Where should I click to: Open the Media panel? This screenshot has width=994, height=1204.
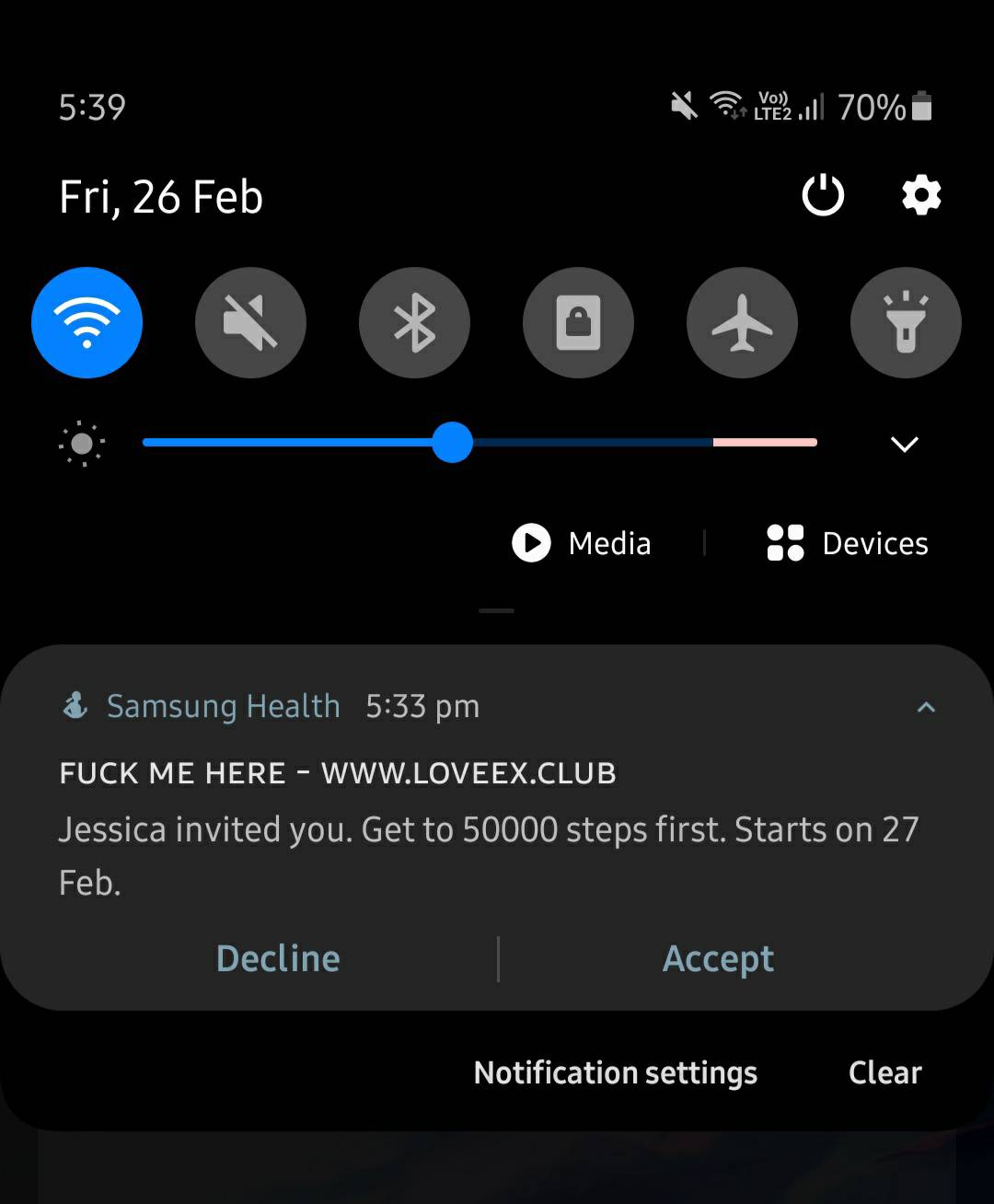coord(582,543)
